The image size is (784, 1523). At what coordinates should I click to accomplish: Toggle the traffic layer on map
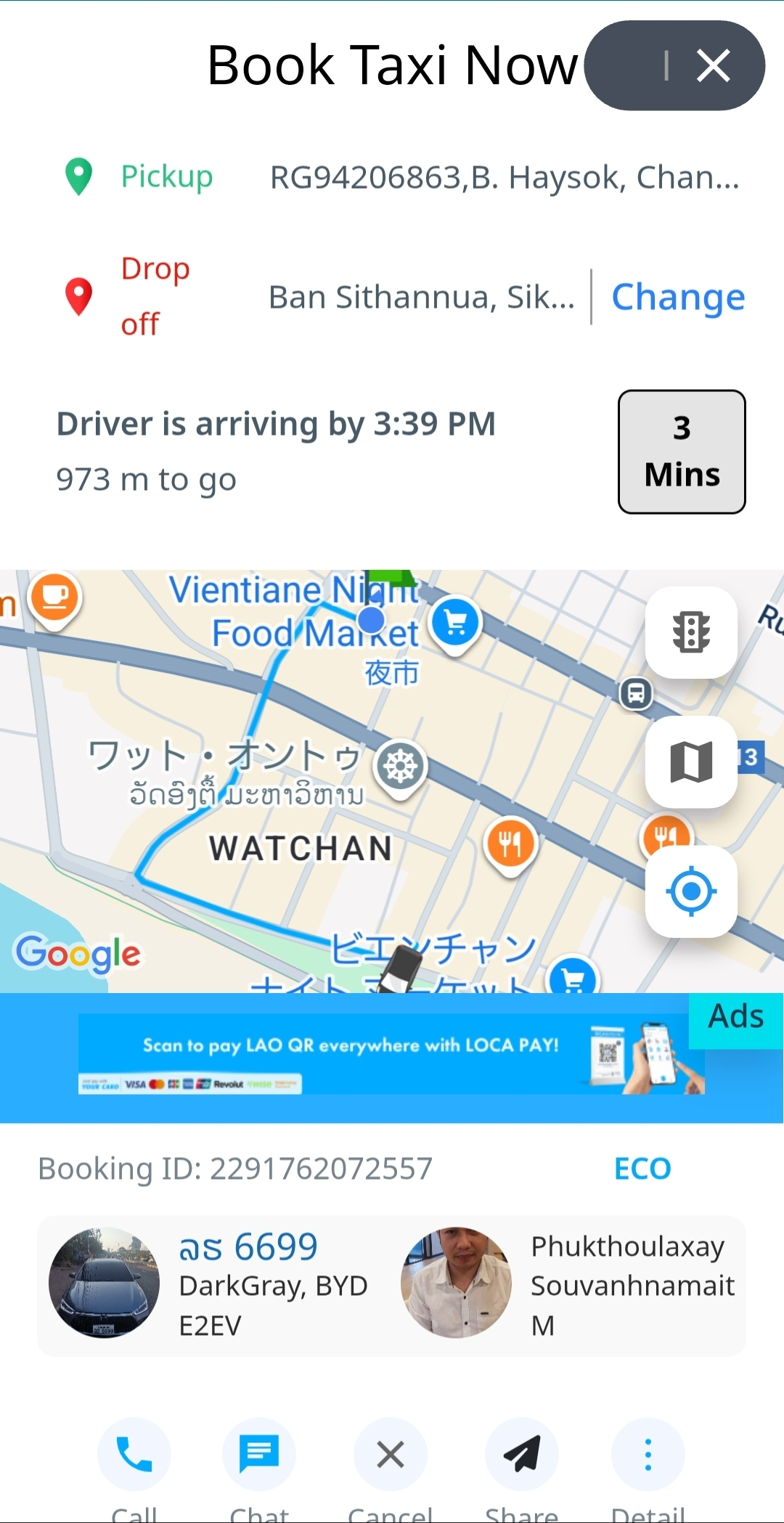(691, 632)
